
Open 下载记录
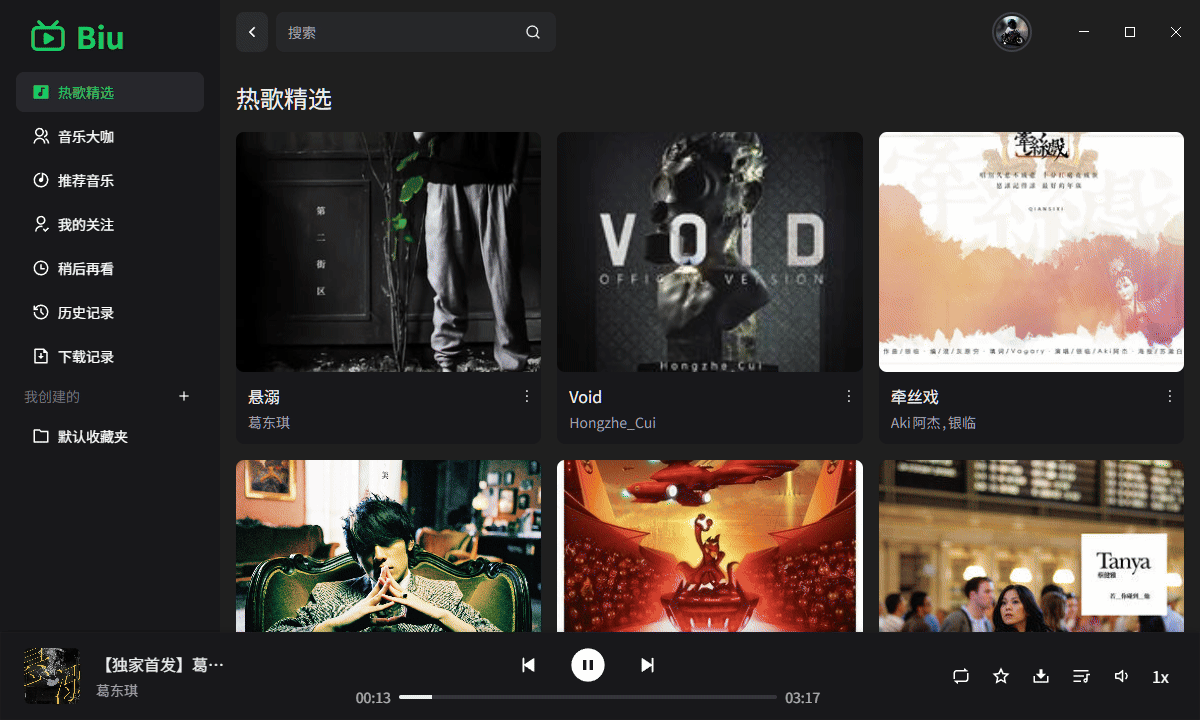click(x=86, y=357)
